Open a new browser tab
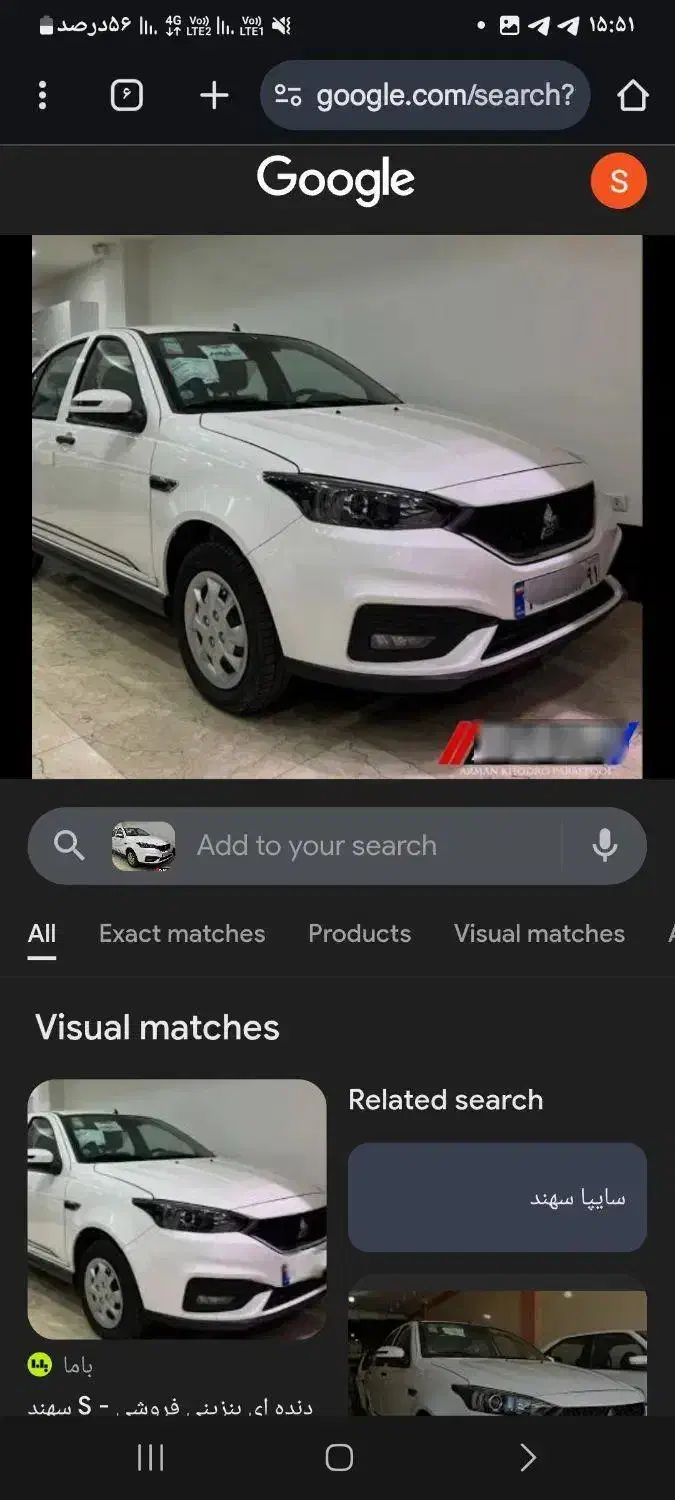 [x=214, y=96]
